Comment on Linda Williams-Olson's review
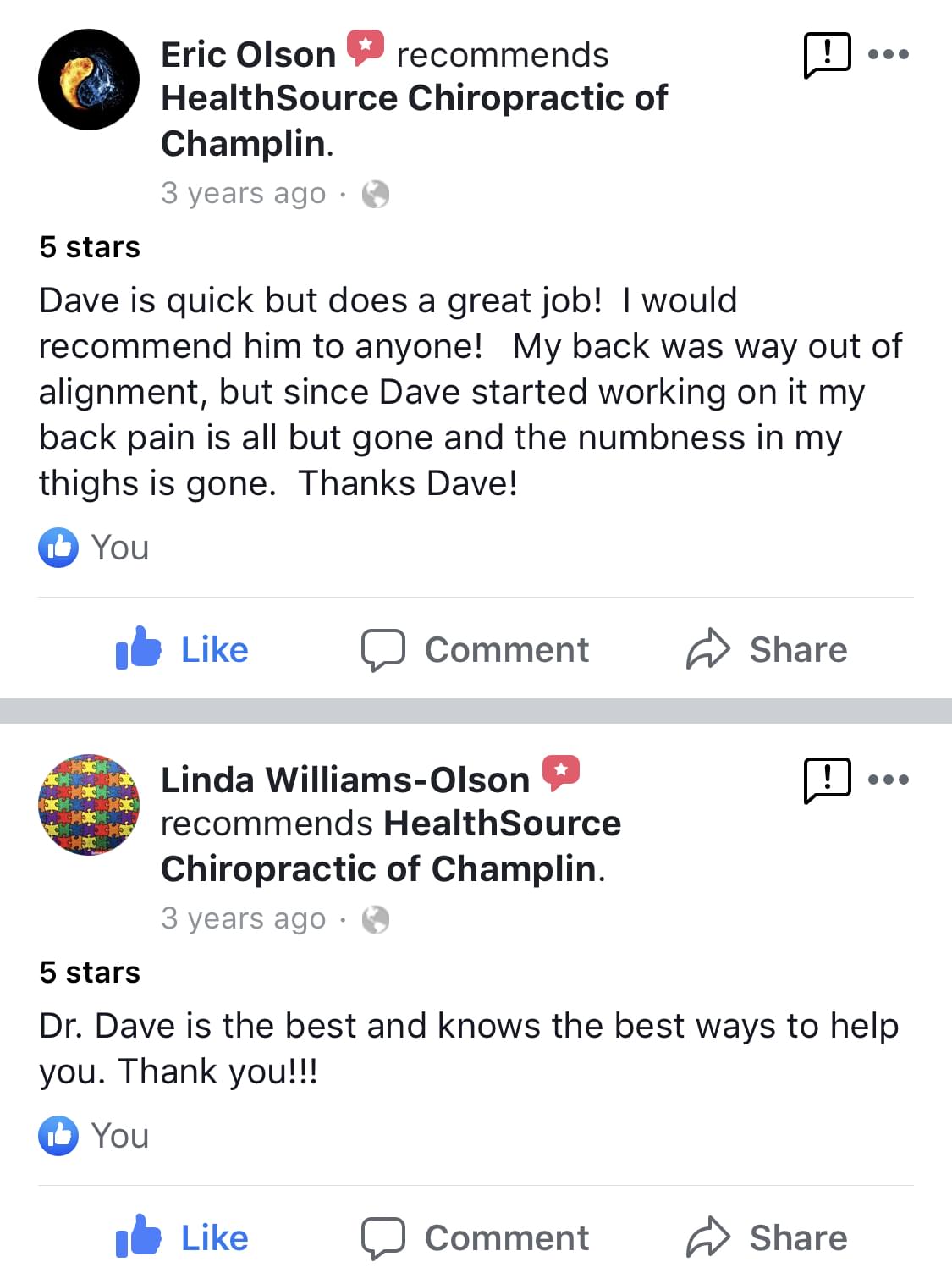952x1284 pixels. [476, 1237]
